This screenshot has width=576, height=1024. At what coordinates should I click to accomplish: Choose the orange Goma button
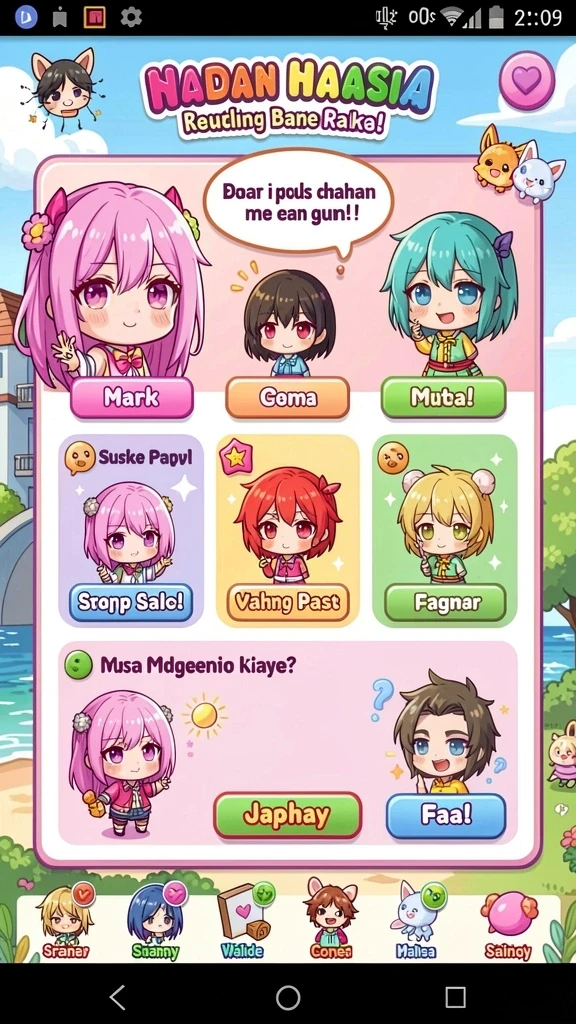[x=287, y=397]
